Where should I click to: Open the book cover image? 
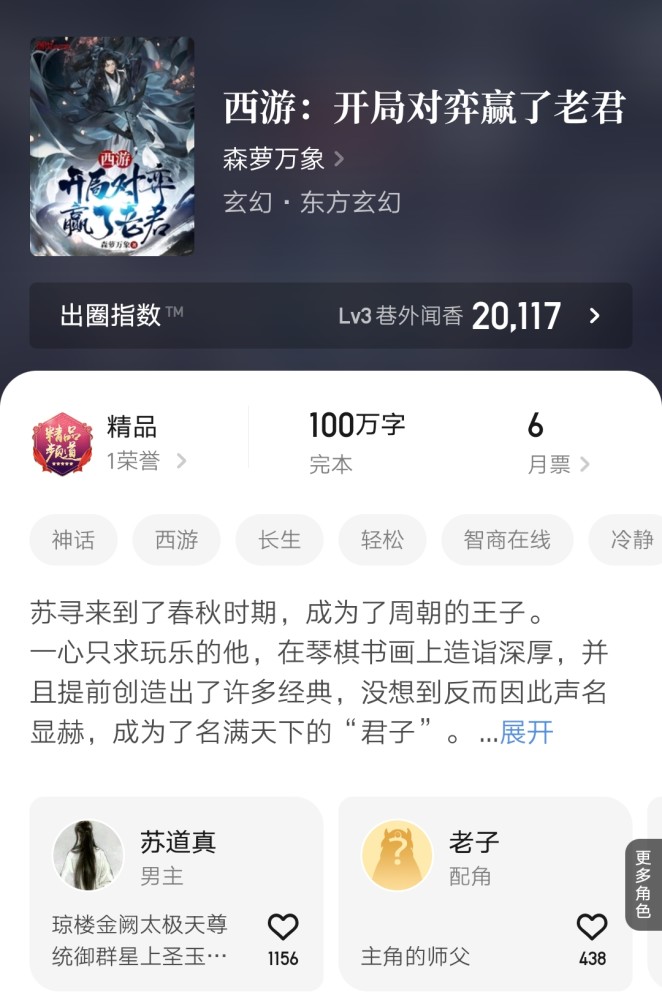tap(112, 146)
